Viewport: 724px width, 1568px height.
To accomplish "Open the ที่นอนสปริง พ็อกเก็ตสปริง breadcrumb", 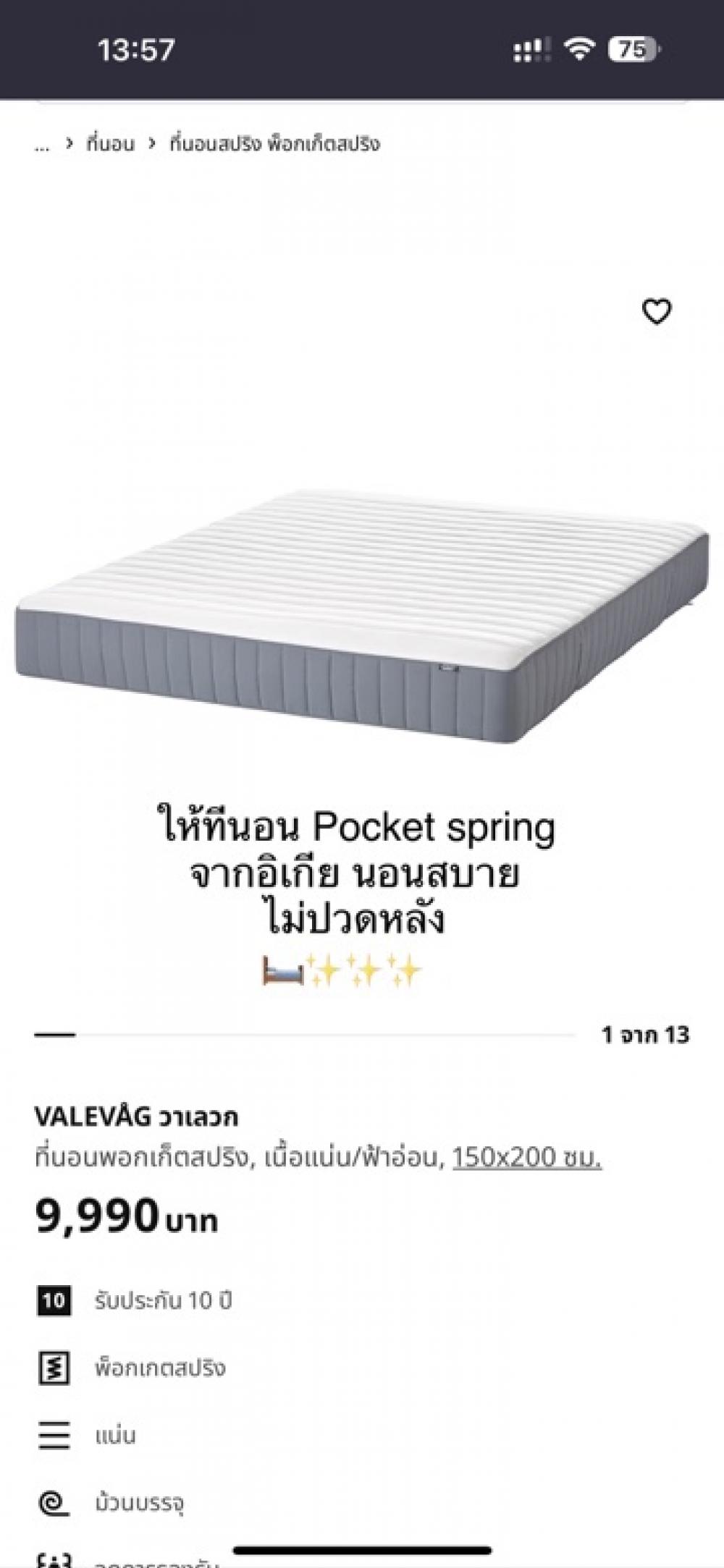I will [274, 144].
